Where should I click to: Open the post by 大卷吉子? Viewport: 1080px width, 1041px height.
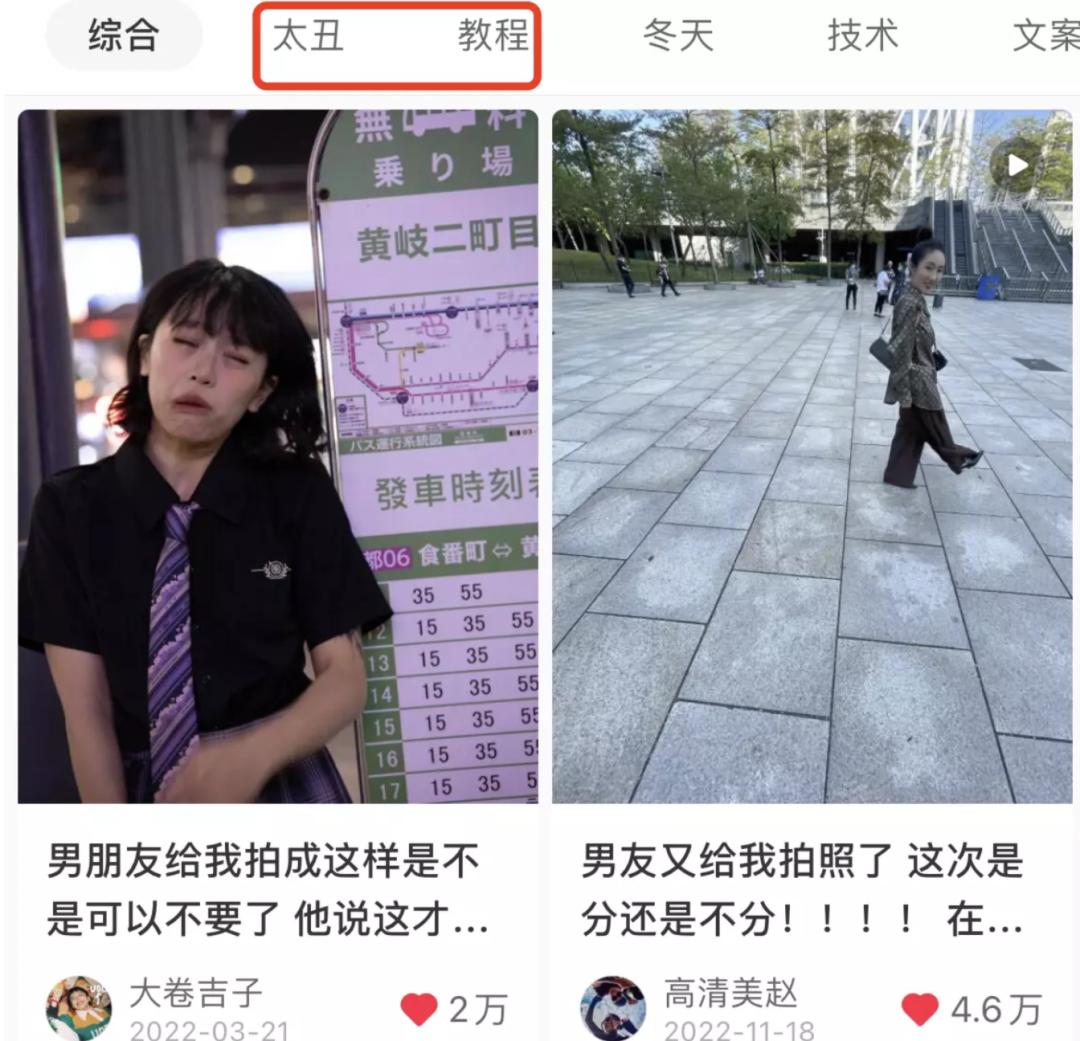[x=278, y=456]
